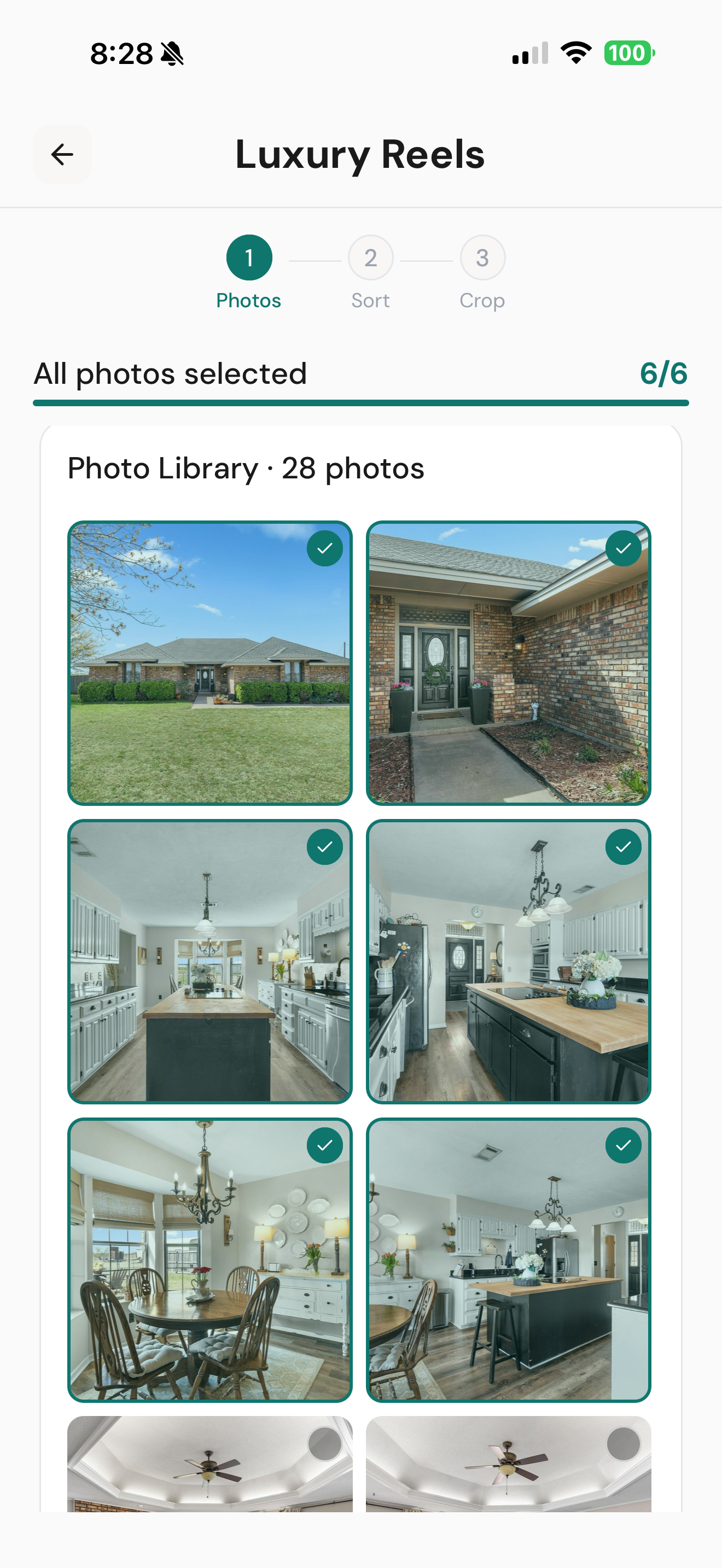Deselect the round dining table photo
The height and width of the screenshot is (1568, 722).
coord(209,1260)
